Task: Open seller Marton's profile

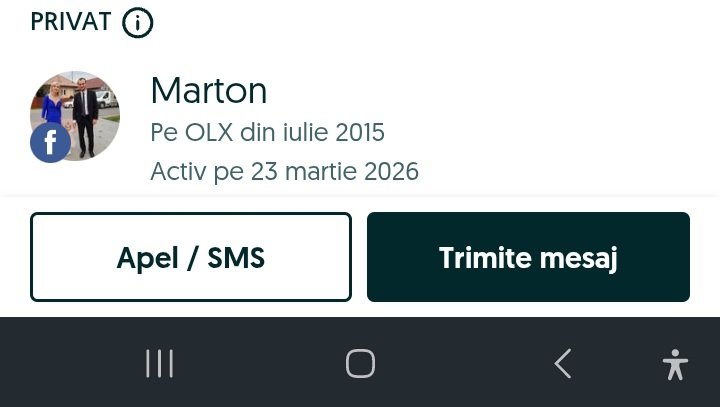Action: click(209, 91)
